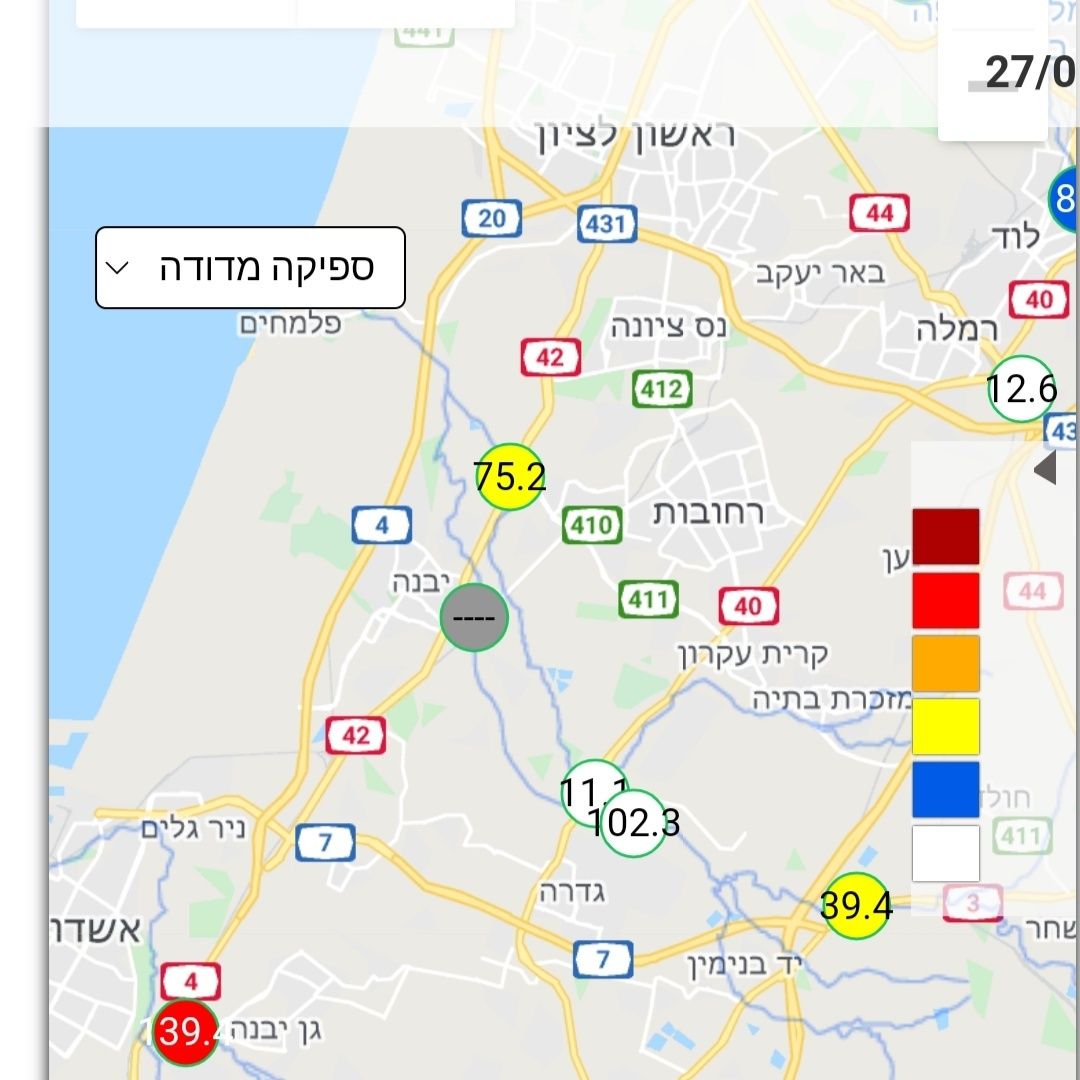Select the gray station marker with dashes
Viewport: 1080px width, 1080px height.
click(474, 618)
